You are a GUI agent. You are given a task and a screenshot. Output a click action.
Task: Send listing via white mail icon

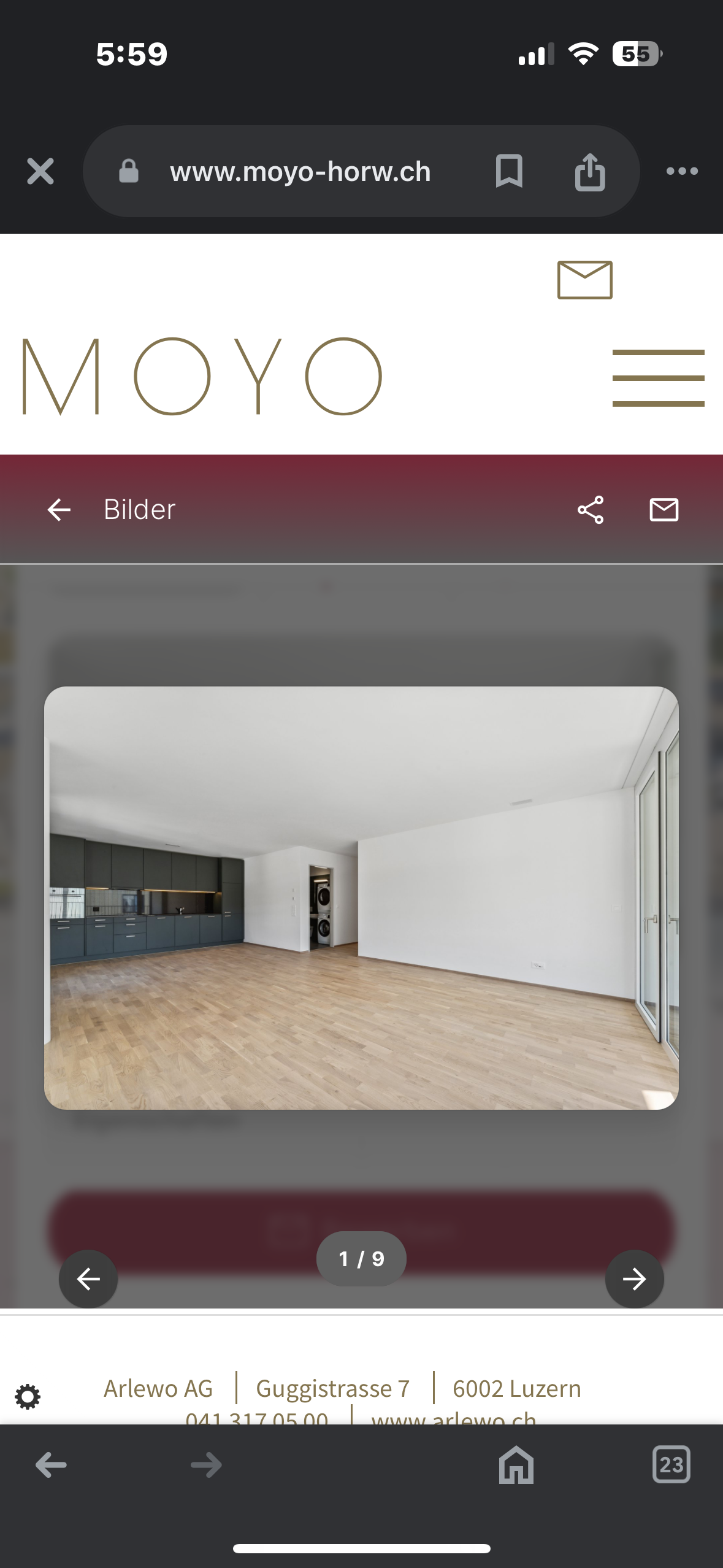click(664, 510)
